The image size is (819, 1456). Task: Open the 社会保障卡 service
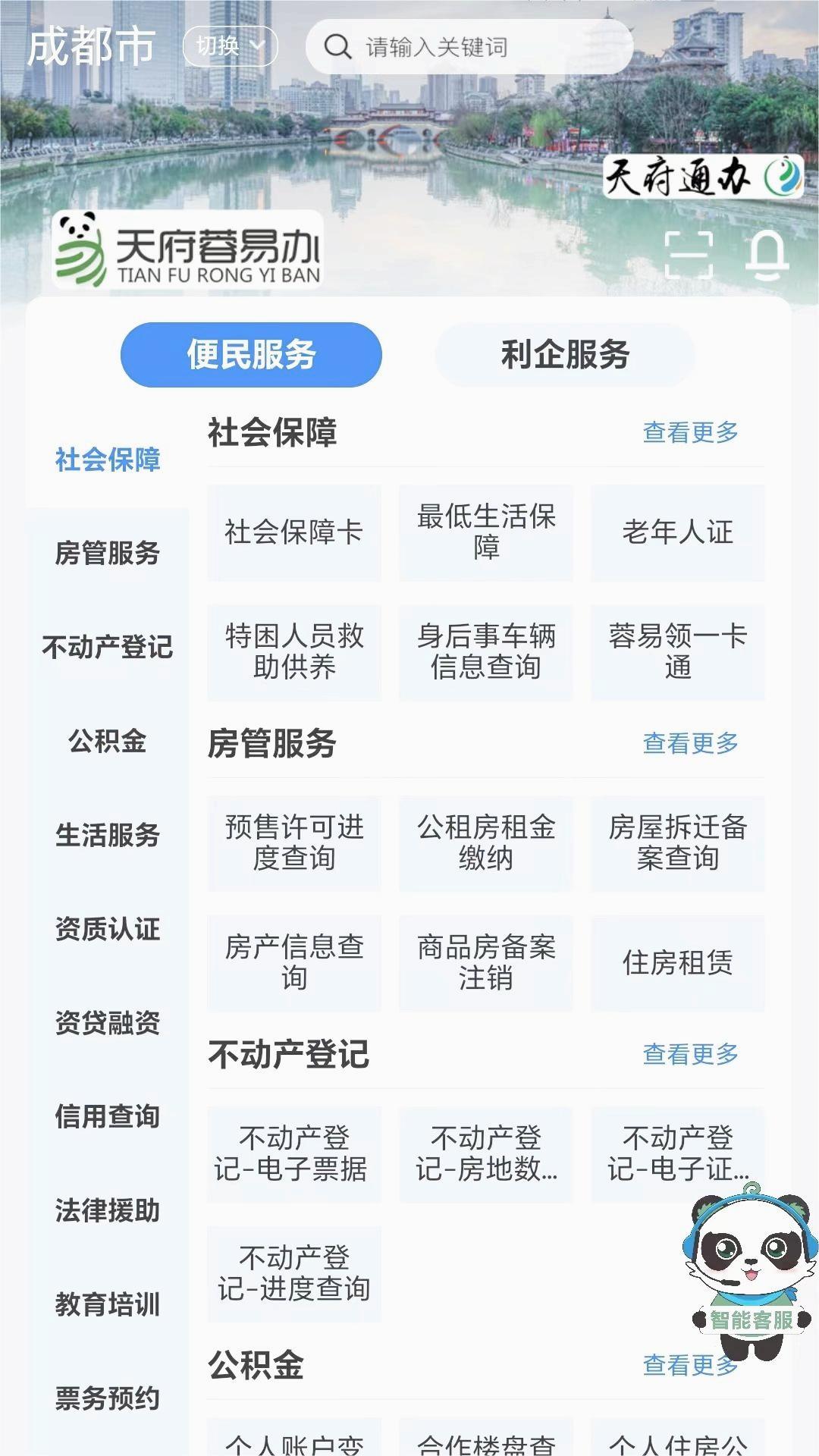coord(293,533)
